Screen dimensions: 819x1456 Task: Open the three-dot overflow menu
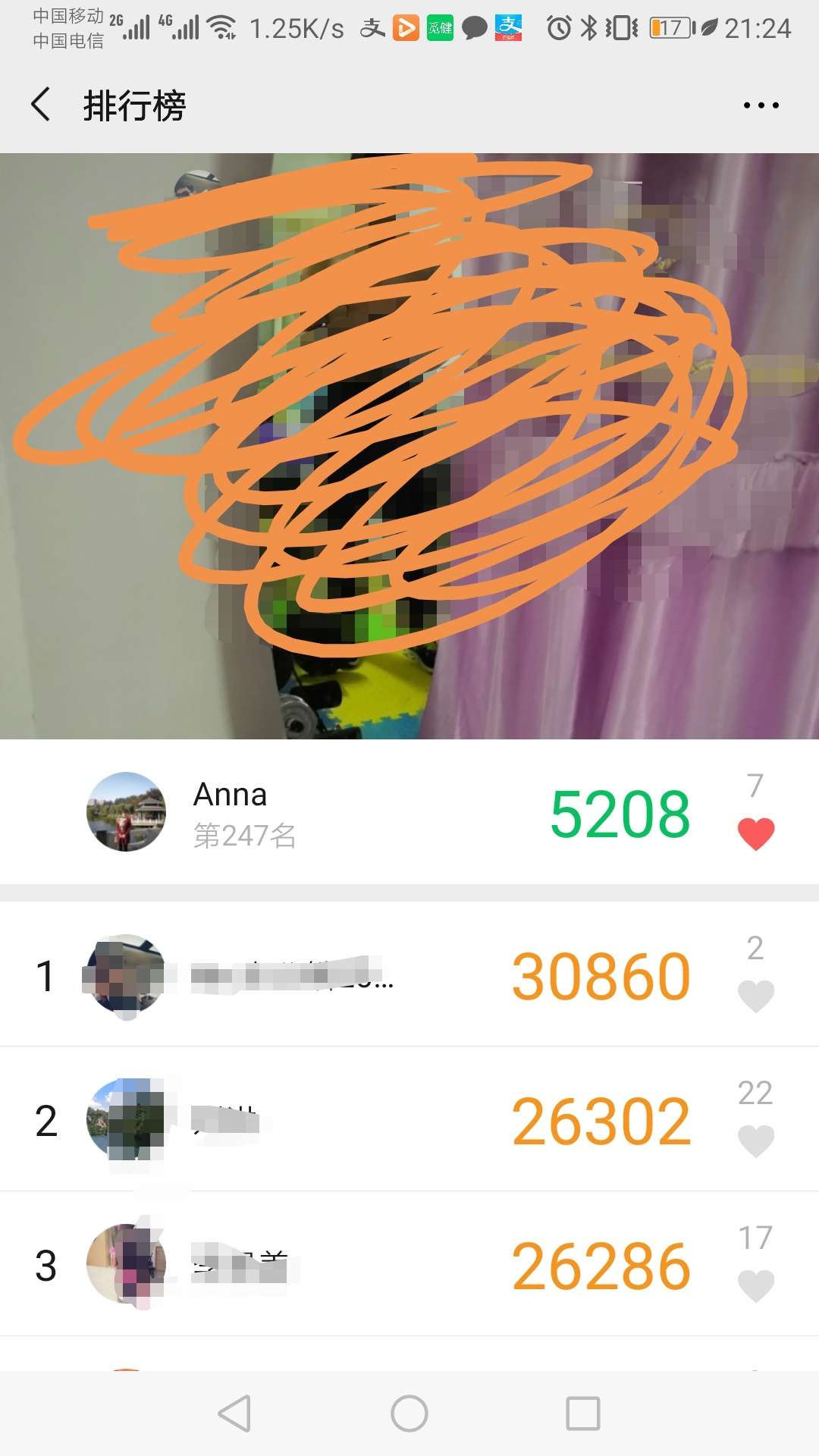(x=761, y=105)
